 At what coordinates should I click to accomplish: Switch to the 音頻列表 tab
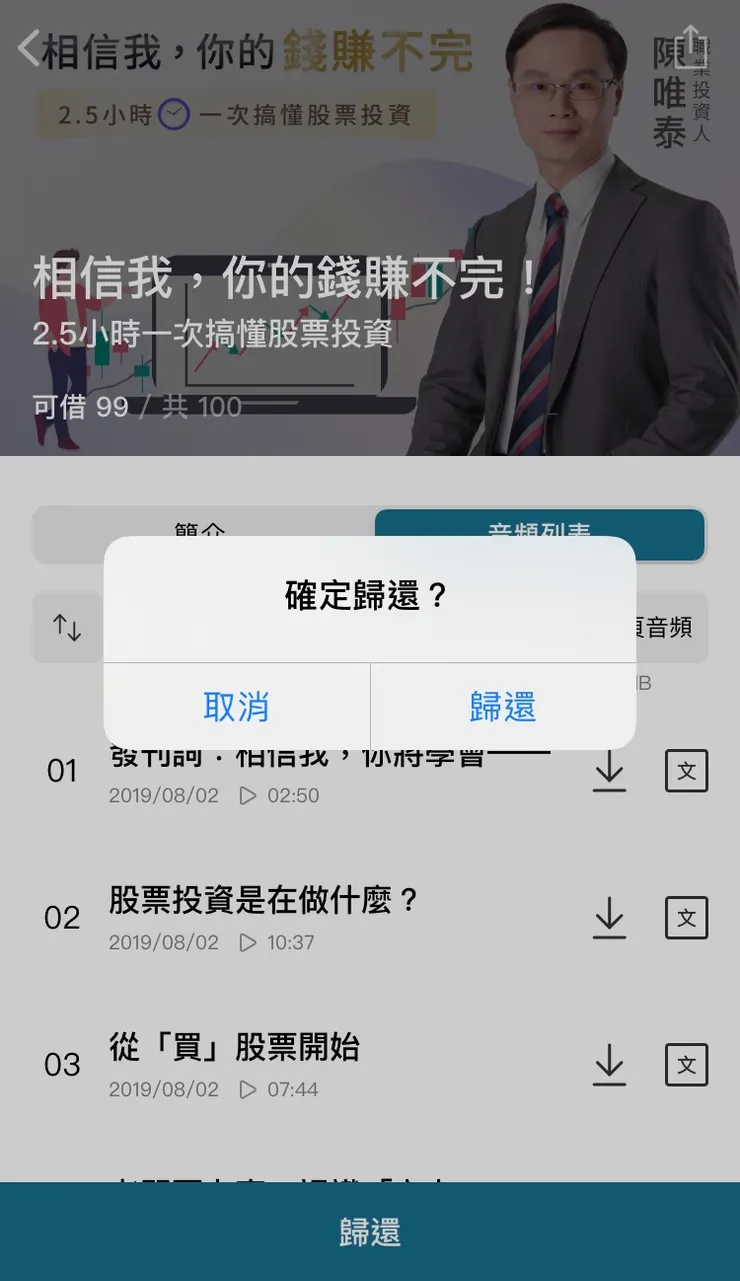click(540, 534)
